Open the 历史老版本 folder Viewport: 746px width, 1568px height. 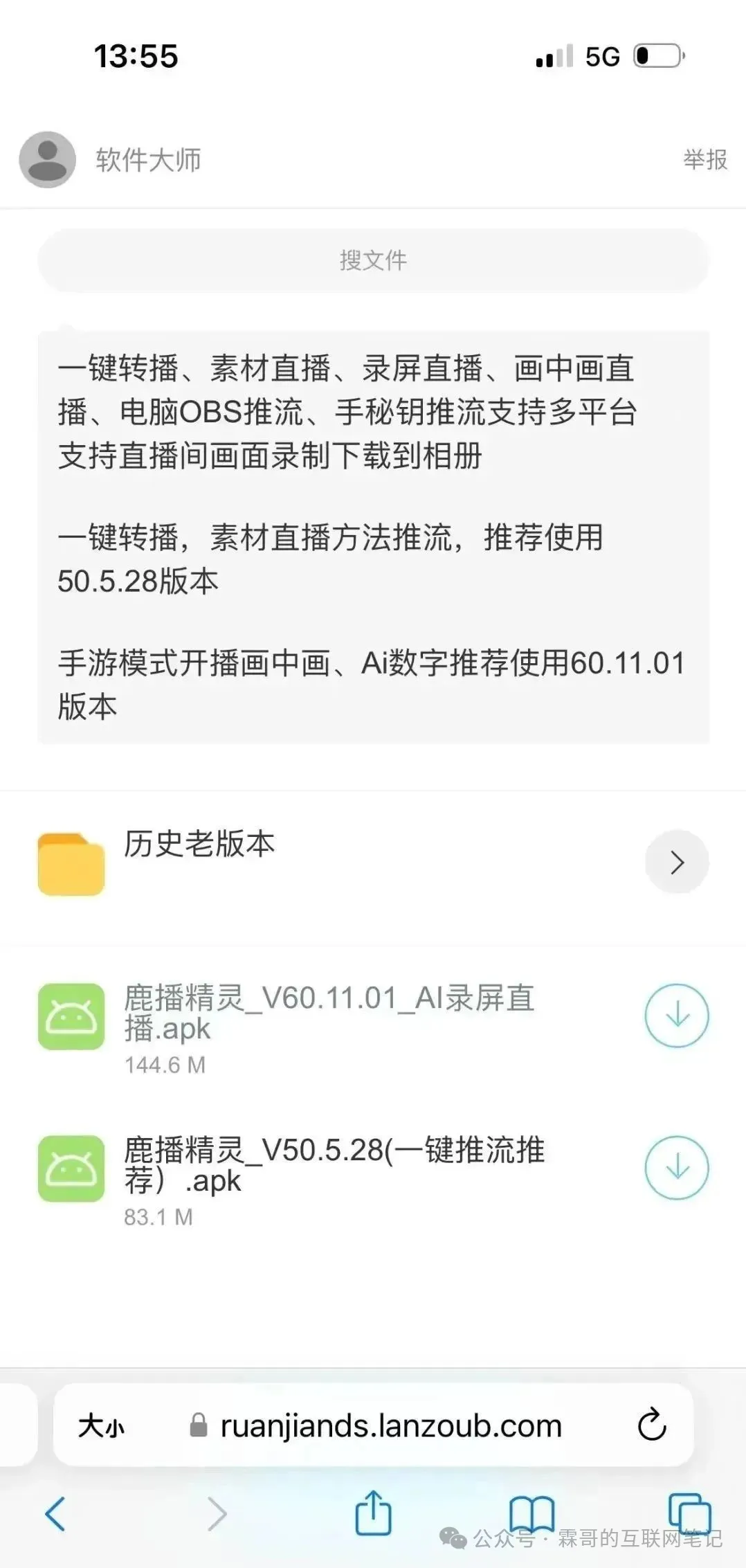pos(676,862)
